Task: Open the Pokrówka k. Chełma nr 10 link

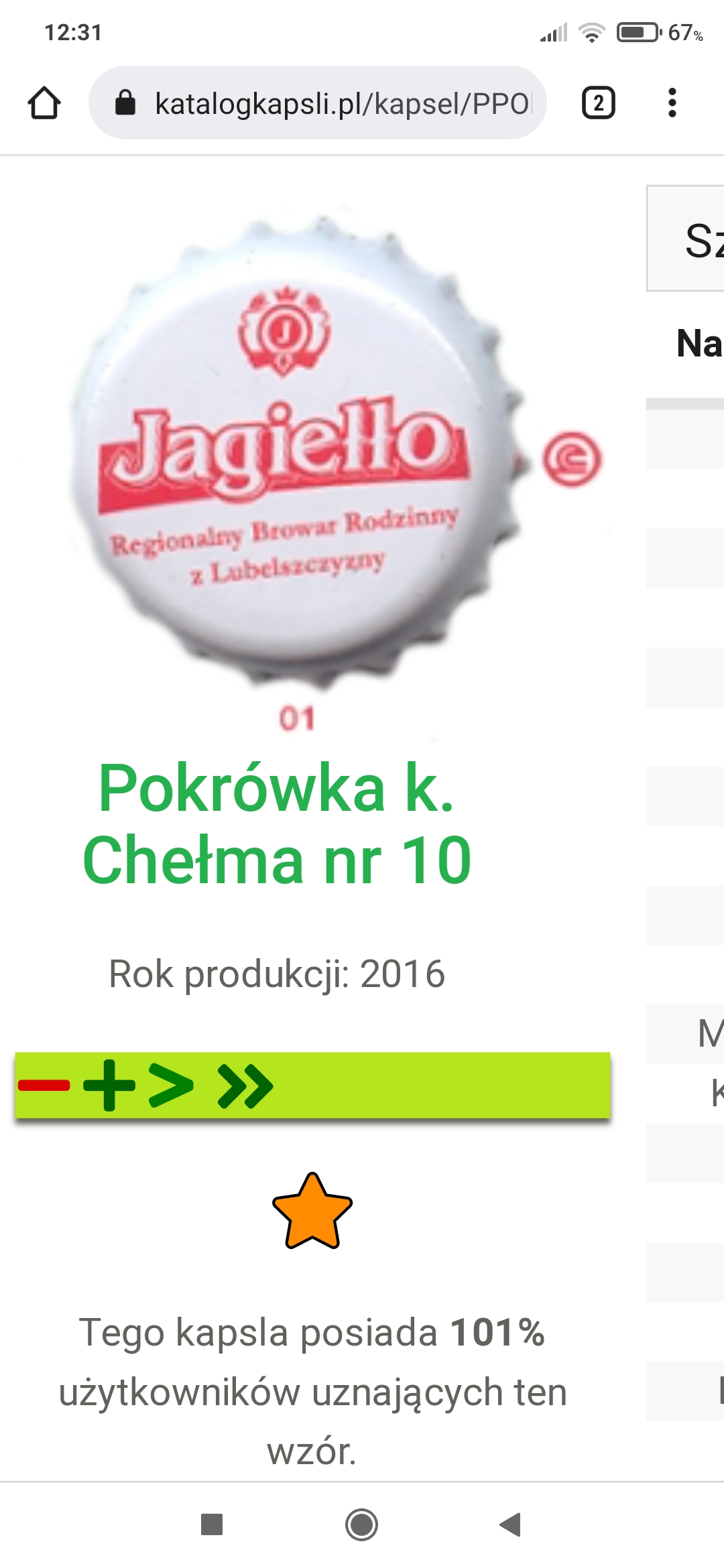Action: [278, 824]
